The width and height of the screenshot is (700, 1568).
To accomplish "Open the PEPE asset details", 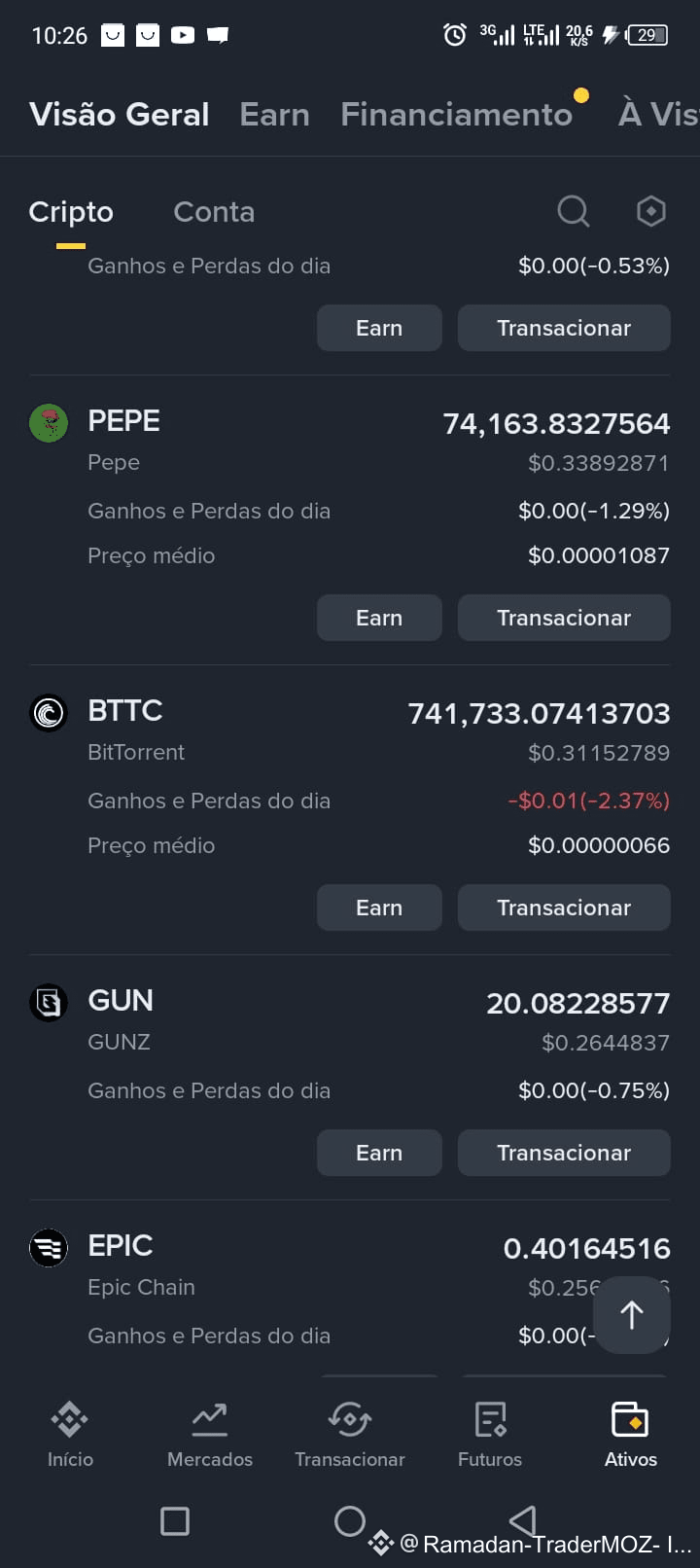I will [x=350, y=487].
